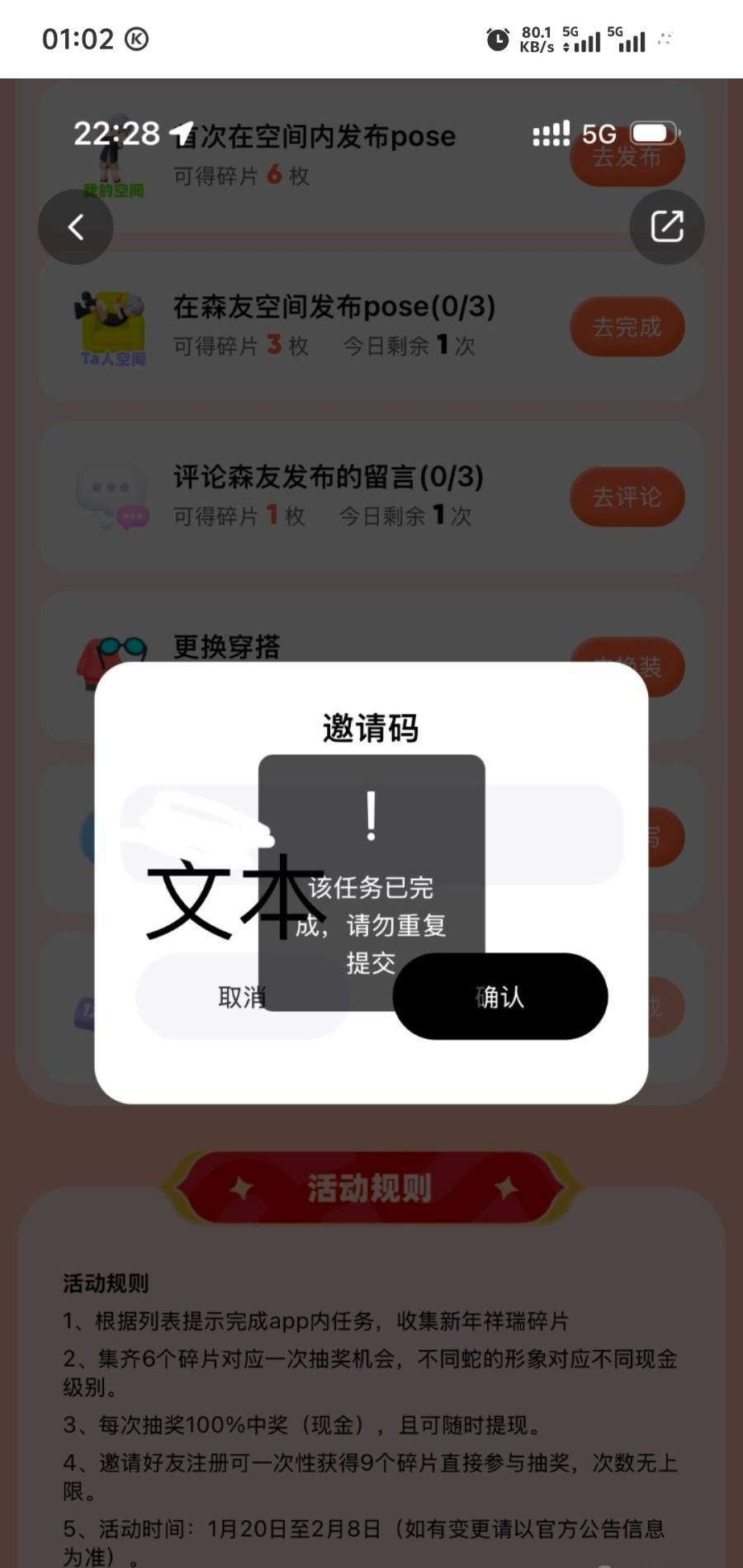The image size is (743, 1568).
Task: Open the share/export icon
Action: [x=666, y=227]
